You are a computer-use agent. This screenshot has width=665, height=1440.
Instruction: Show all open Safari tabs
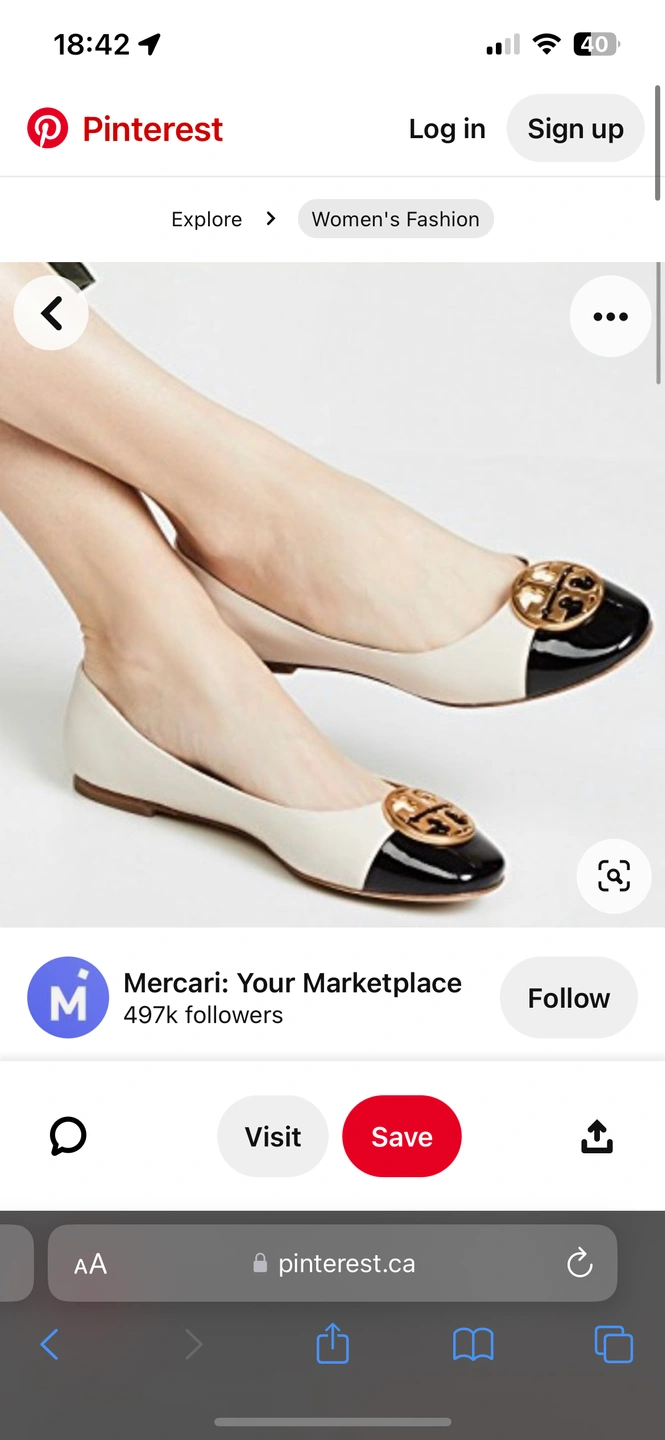tap(613, 1344)
